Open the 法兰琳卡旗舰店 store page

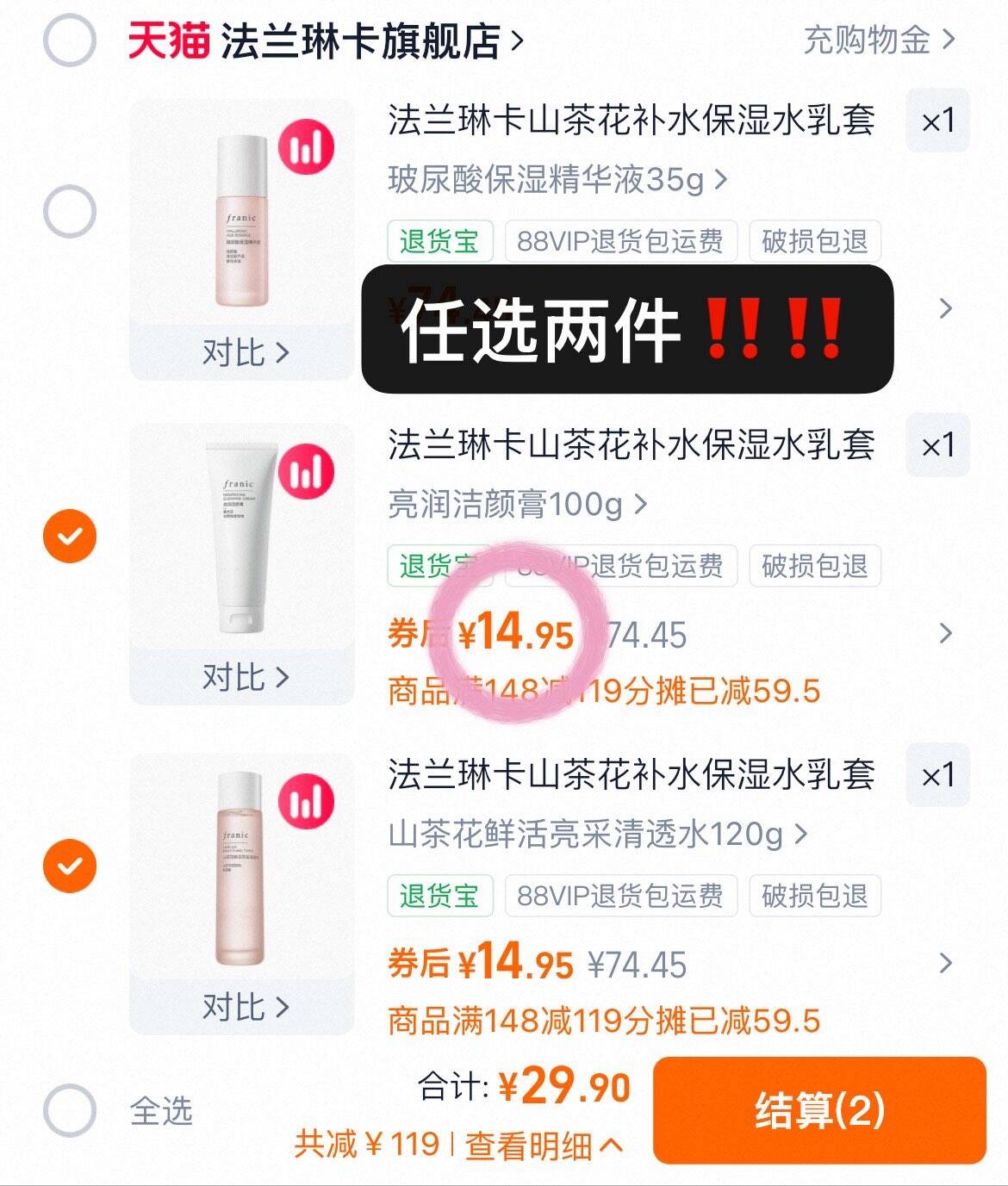pos(362,40)
